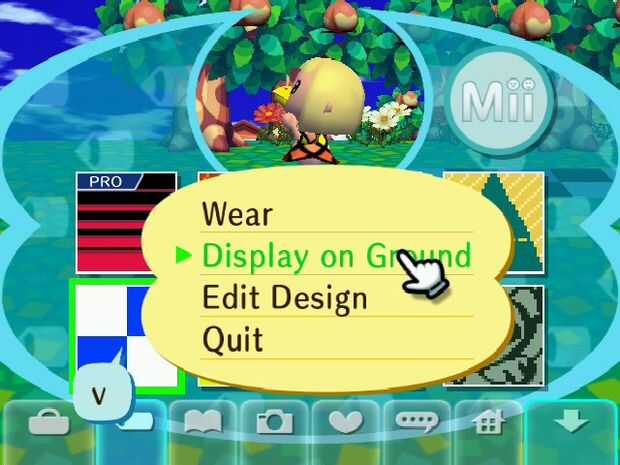Open the camera tab

point(273,424)
